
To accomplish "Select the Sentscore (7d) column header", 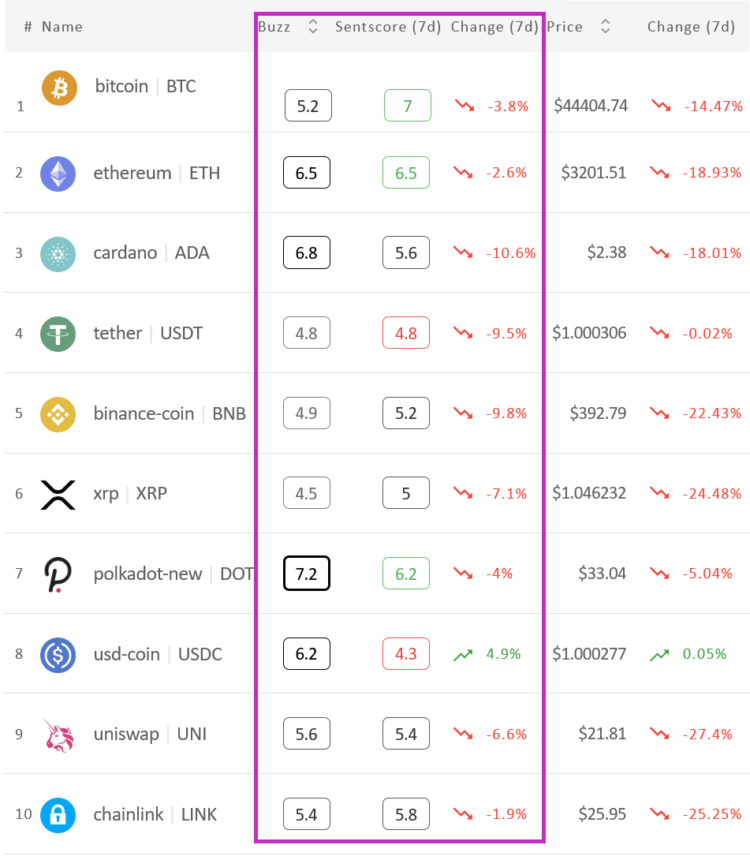I will tap(389, 27).
